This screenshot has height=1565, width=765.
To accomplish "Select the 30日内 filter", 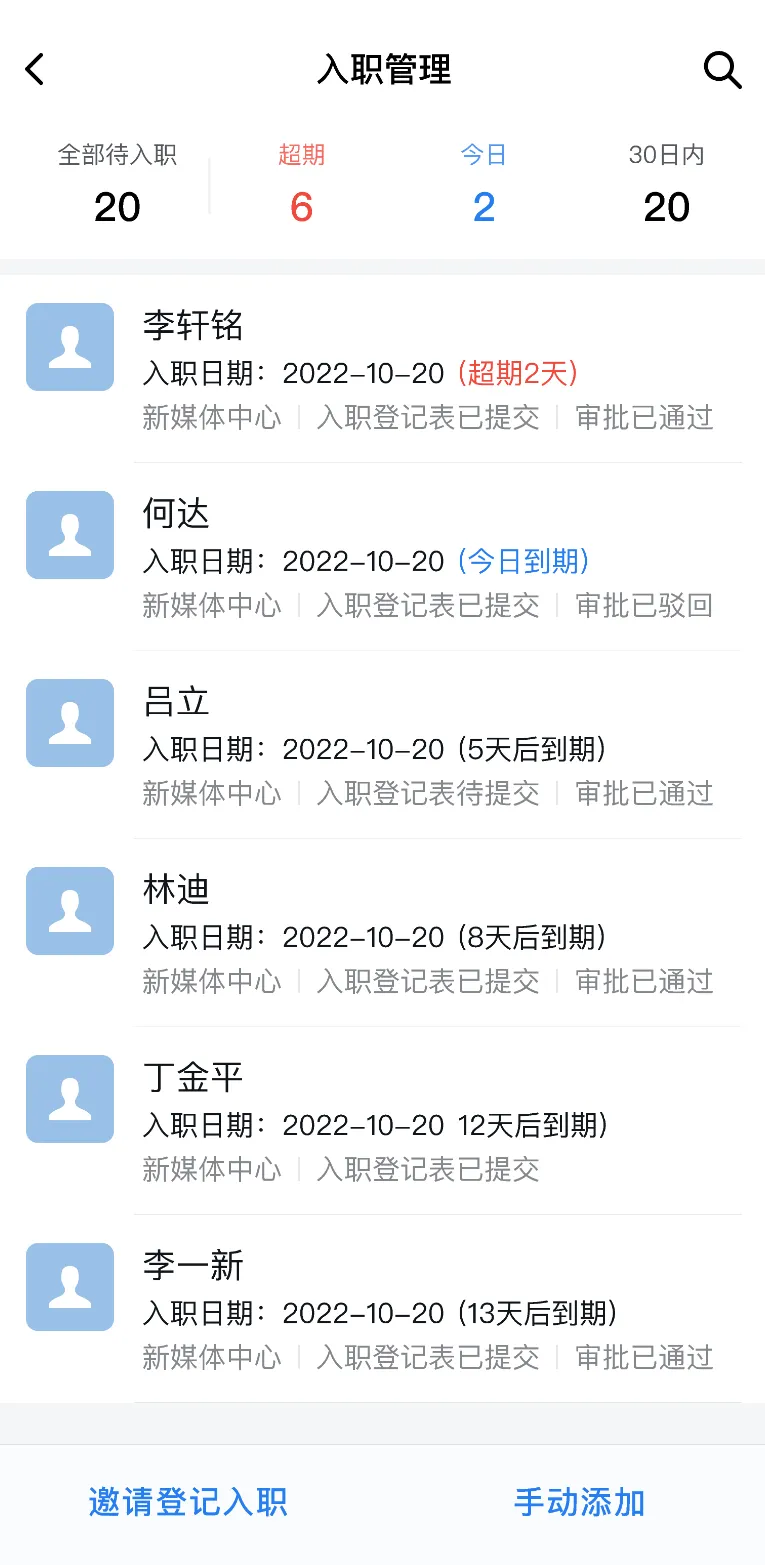I will [666, 186].
